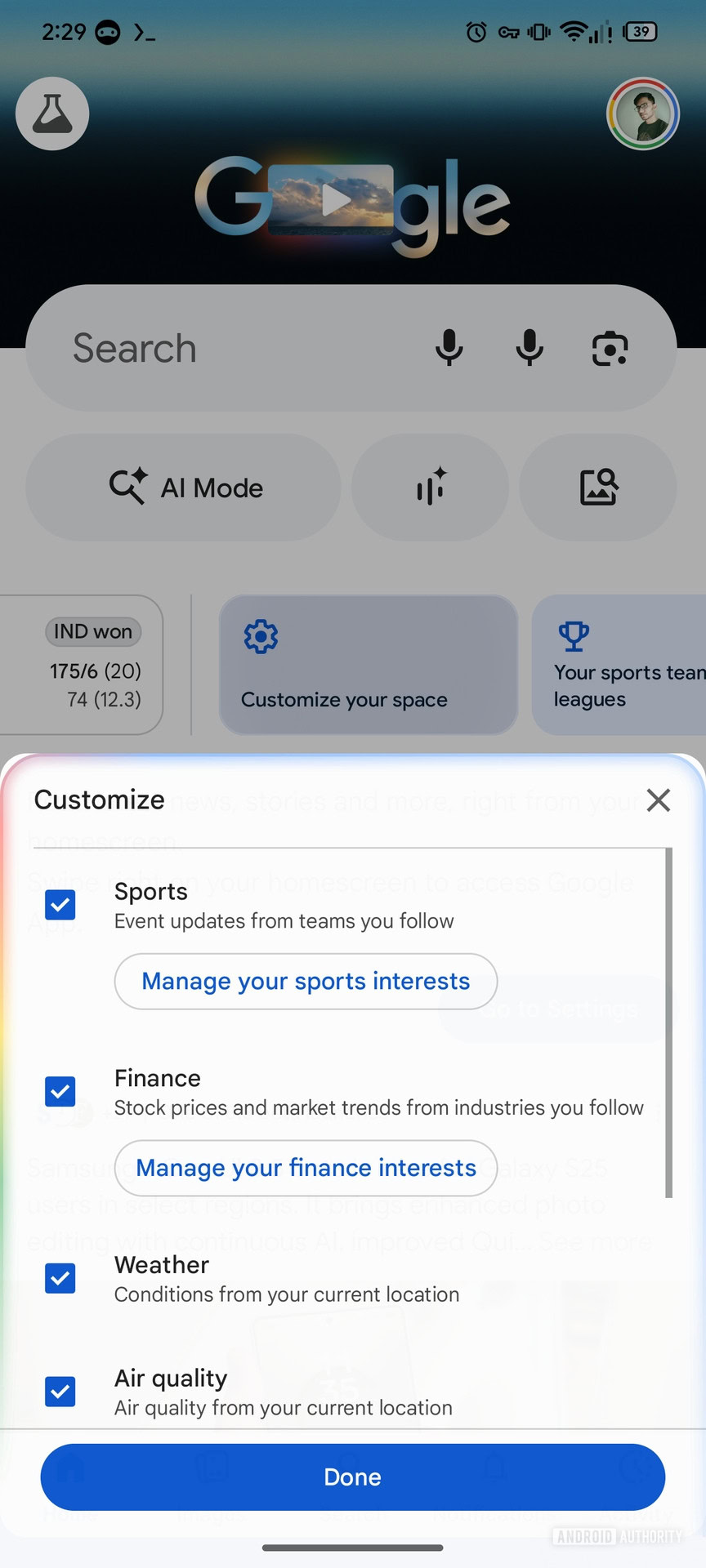This screenshot has height=1568, width=706.
Task: Open your profile avatar
Action: 643,114
